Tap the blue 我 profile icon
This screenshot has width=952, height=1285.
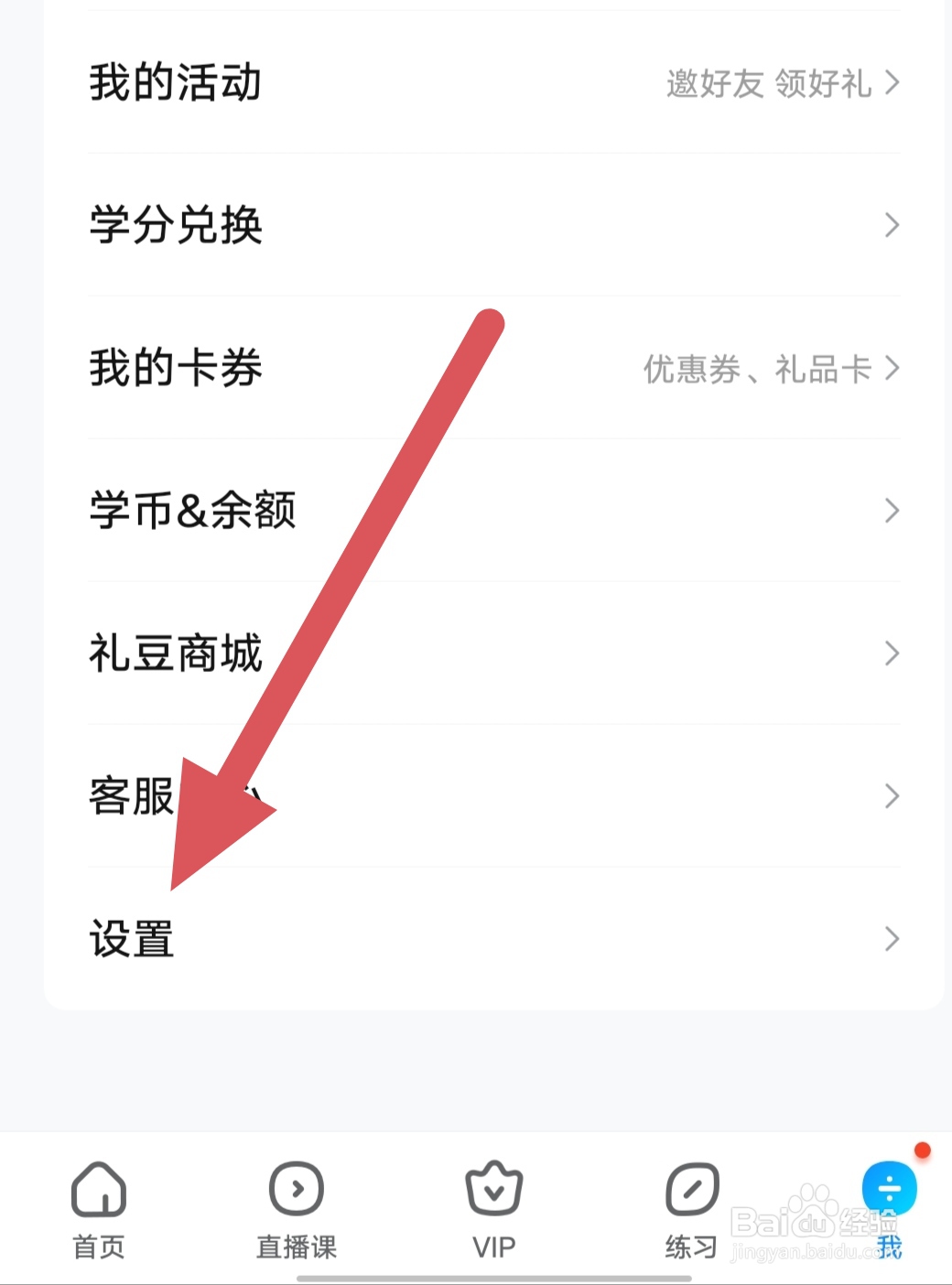[889, 1190]
